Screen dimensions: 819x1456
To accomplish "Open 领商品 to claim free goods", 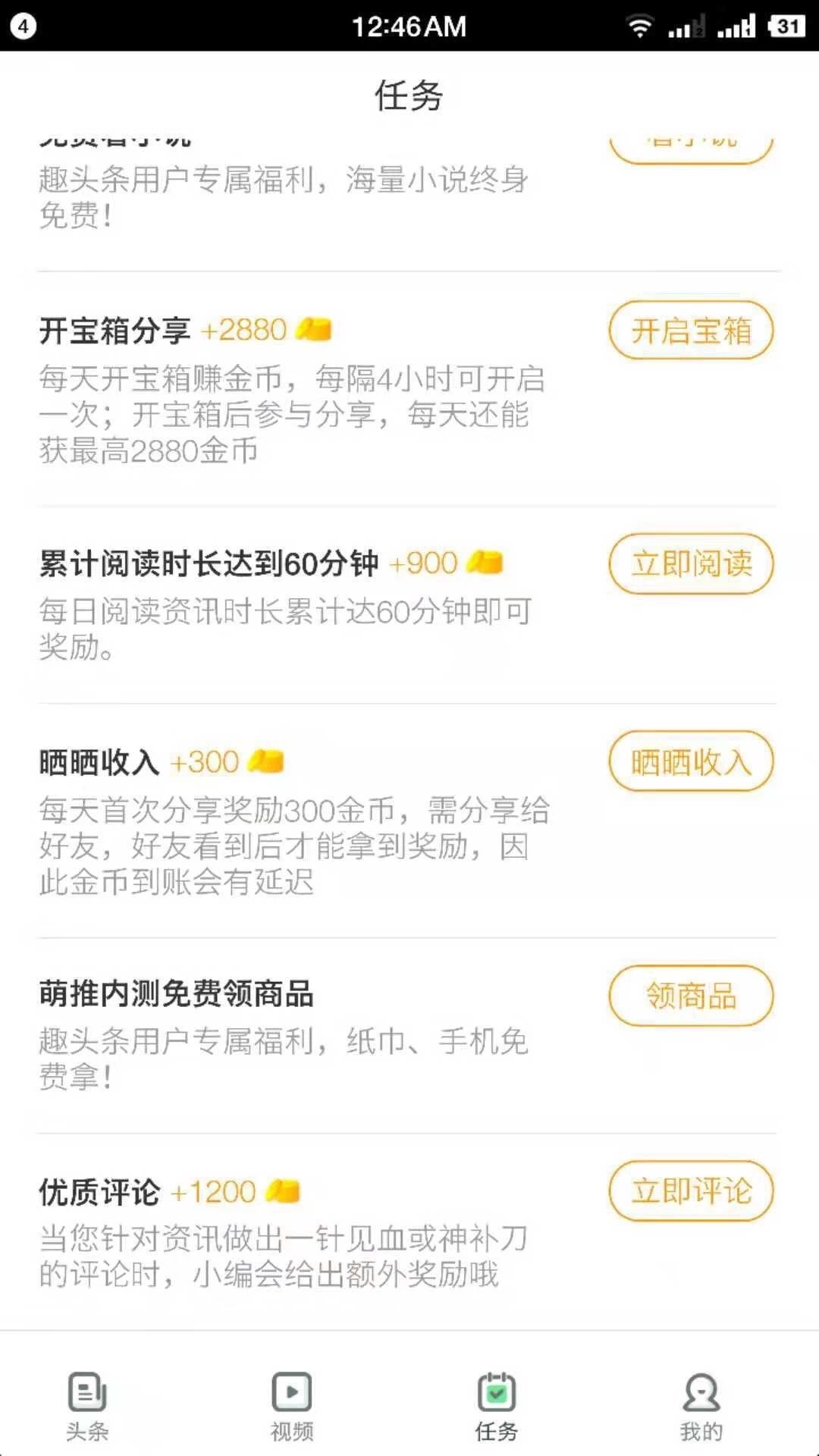I will click(x=691, y=996).
